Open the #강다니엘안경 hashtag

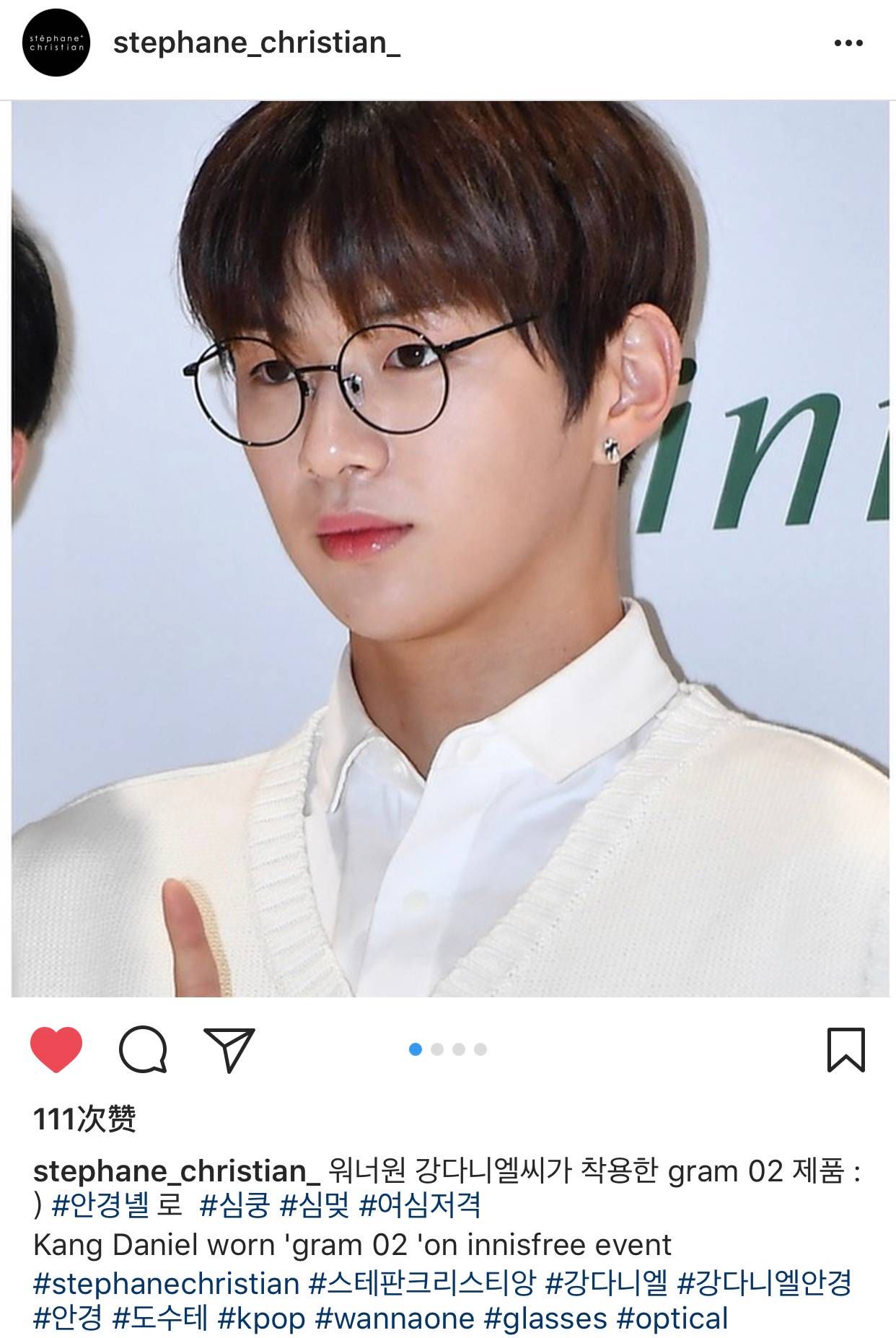(x=765, y=1283)
